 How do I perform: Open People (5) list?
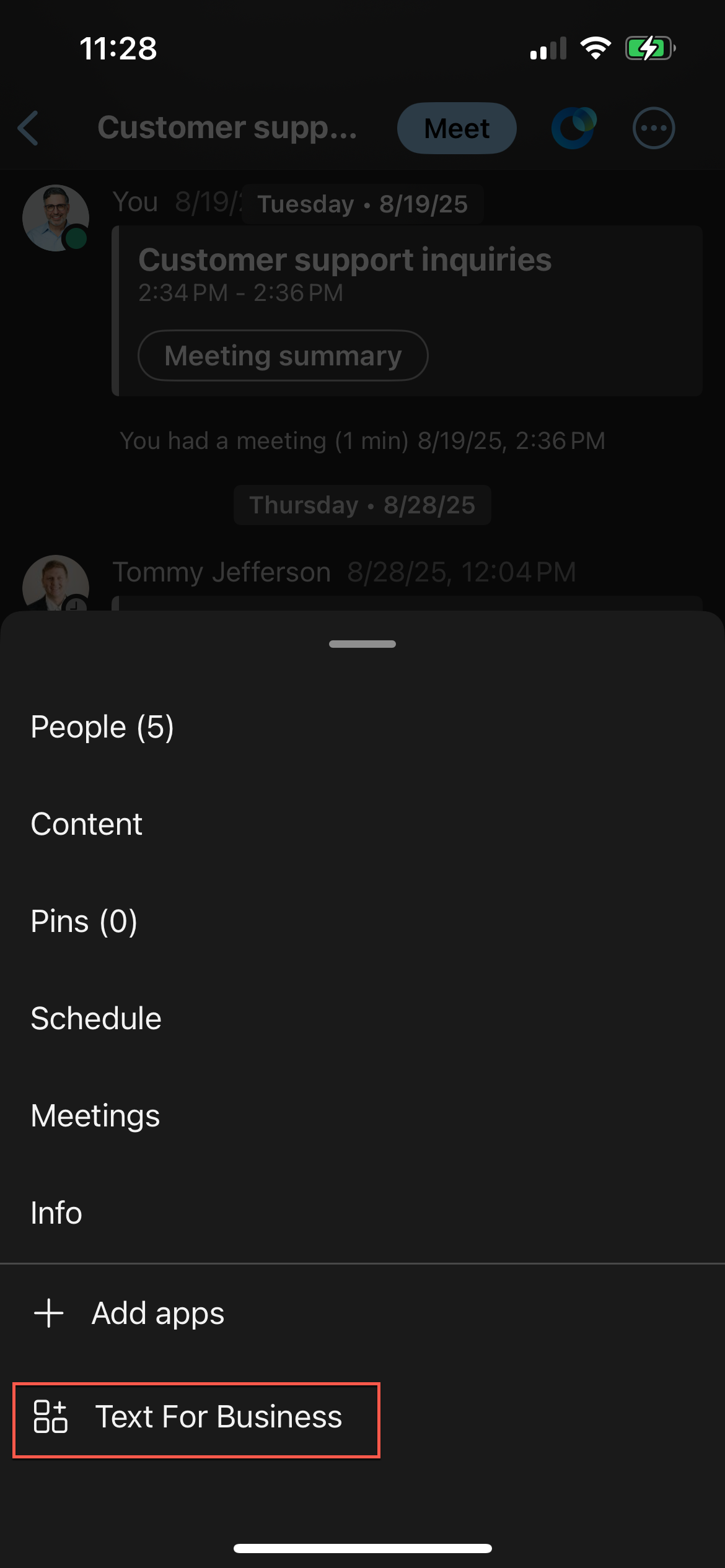click(x=102, y=727)
